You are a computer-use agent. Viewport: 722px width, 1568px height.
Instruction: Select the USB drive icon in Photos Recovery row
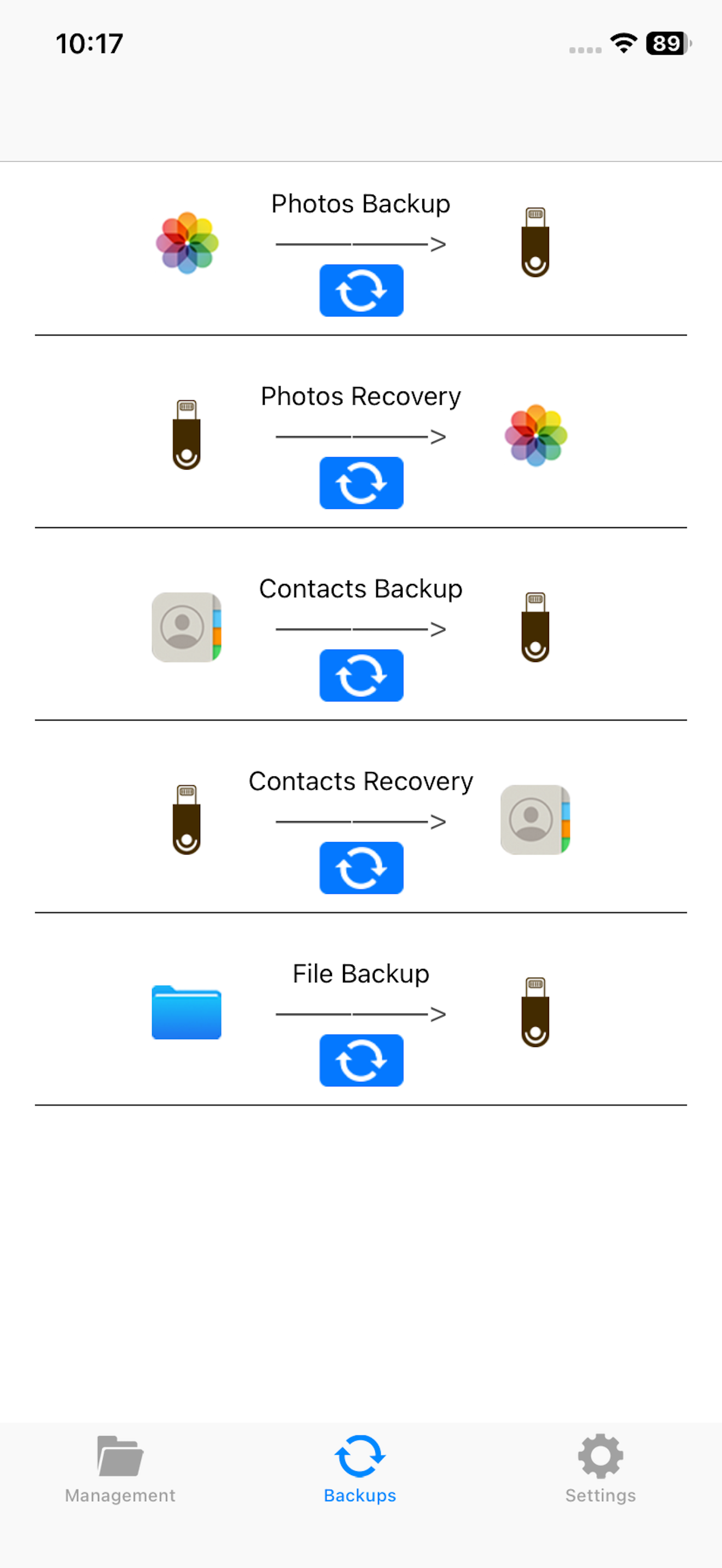click(187, 434)
